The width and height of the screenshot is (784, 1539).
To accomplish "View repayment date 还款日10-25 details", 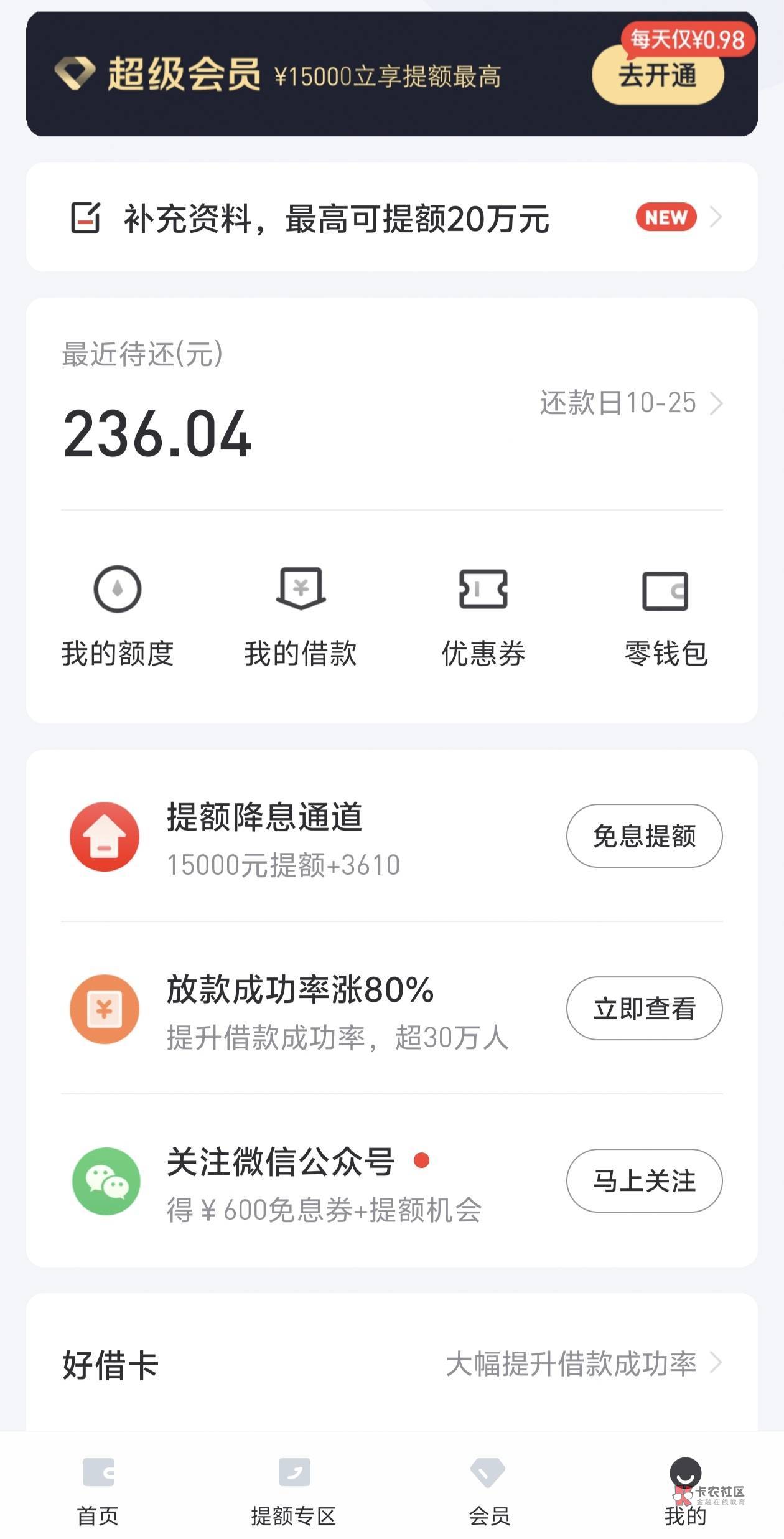I will click(x=631, y=403).
